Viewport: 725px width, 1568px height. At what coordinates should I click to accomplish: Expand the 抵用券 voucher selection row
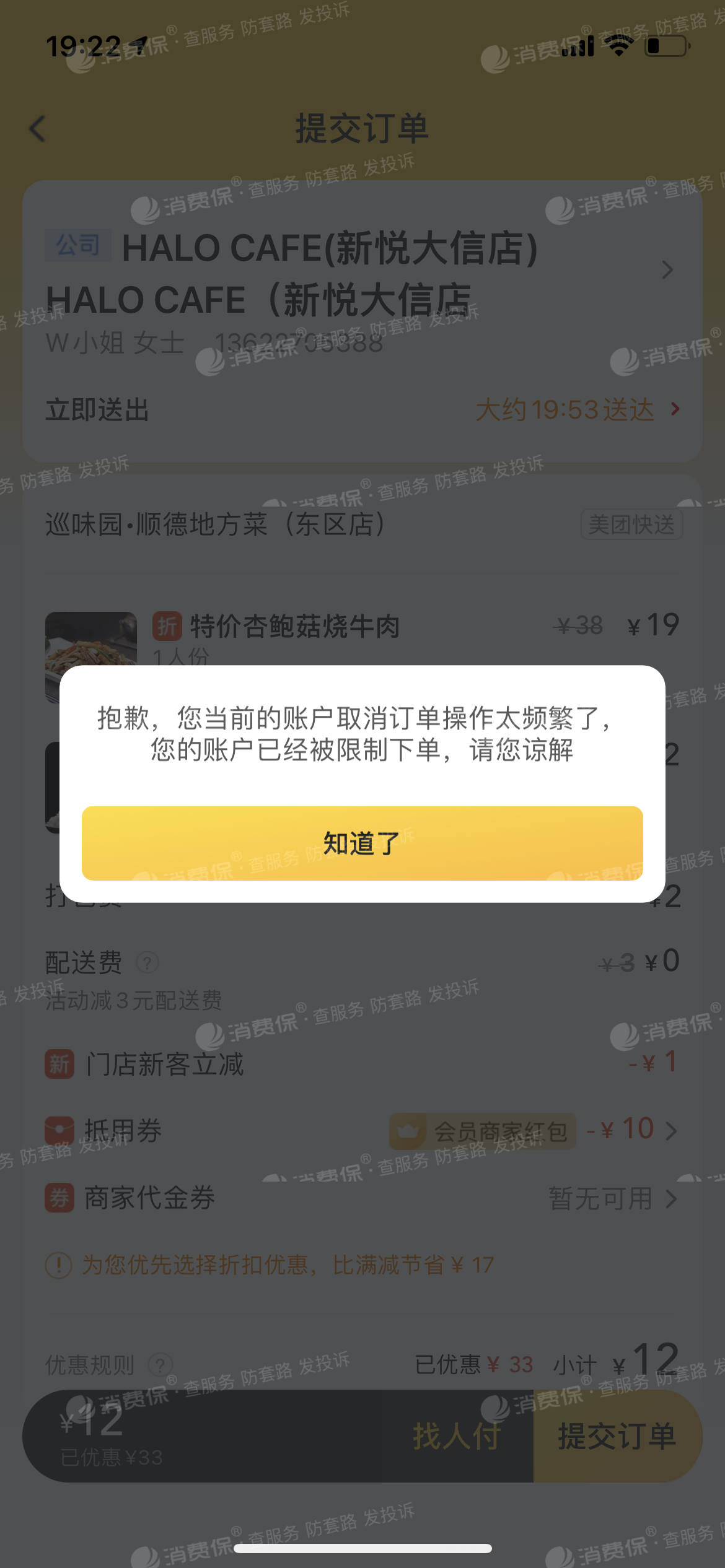(x=671, y=1130)
